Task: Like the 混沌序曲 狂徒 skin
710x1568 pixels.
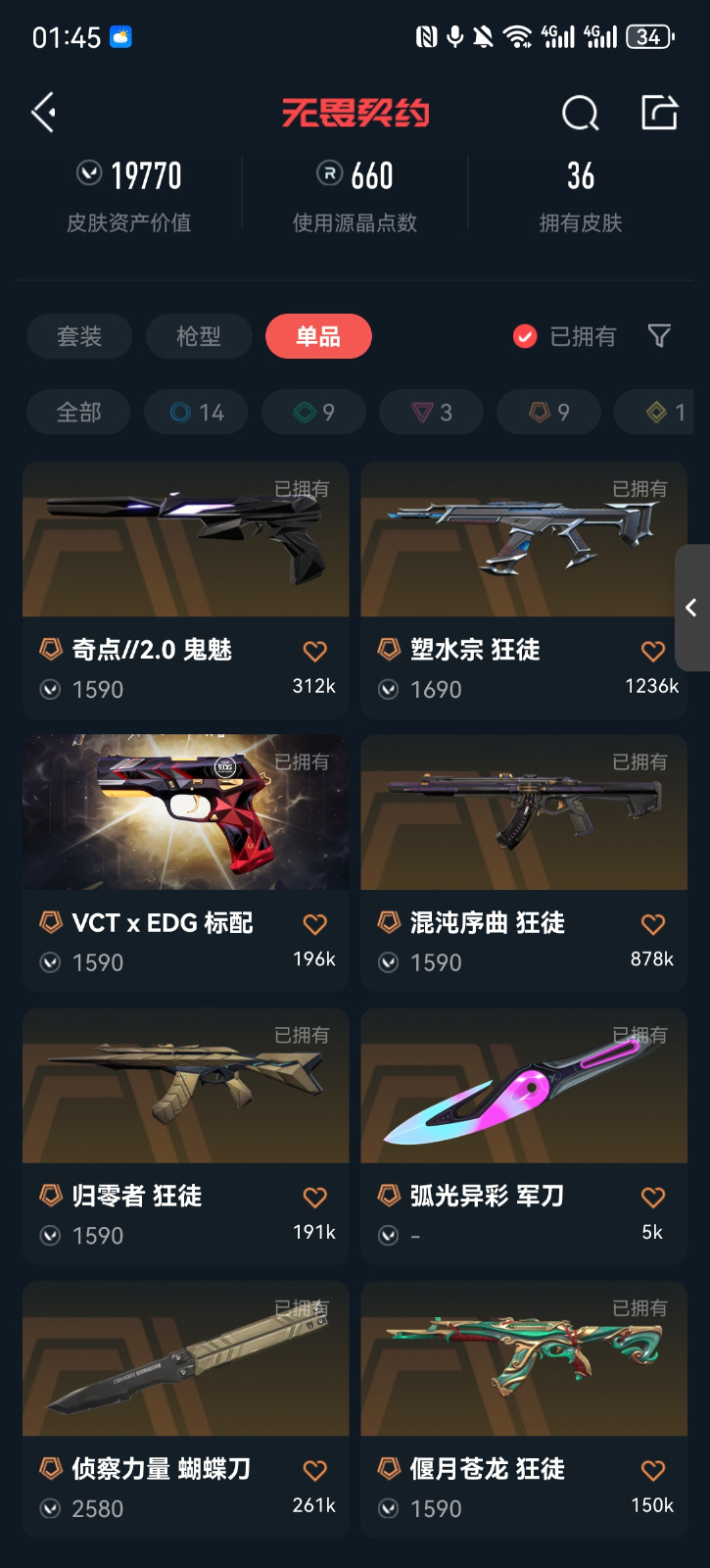Action: [x=653, y=924]
